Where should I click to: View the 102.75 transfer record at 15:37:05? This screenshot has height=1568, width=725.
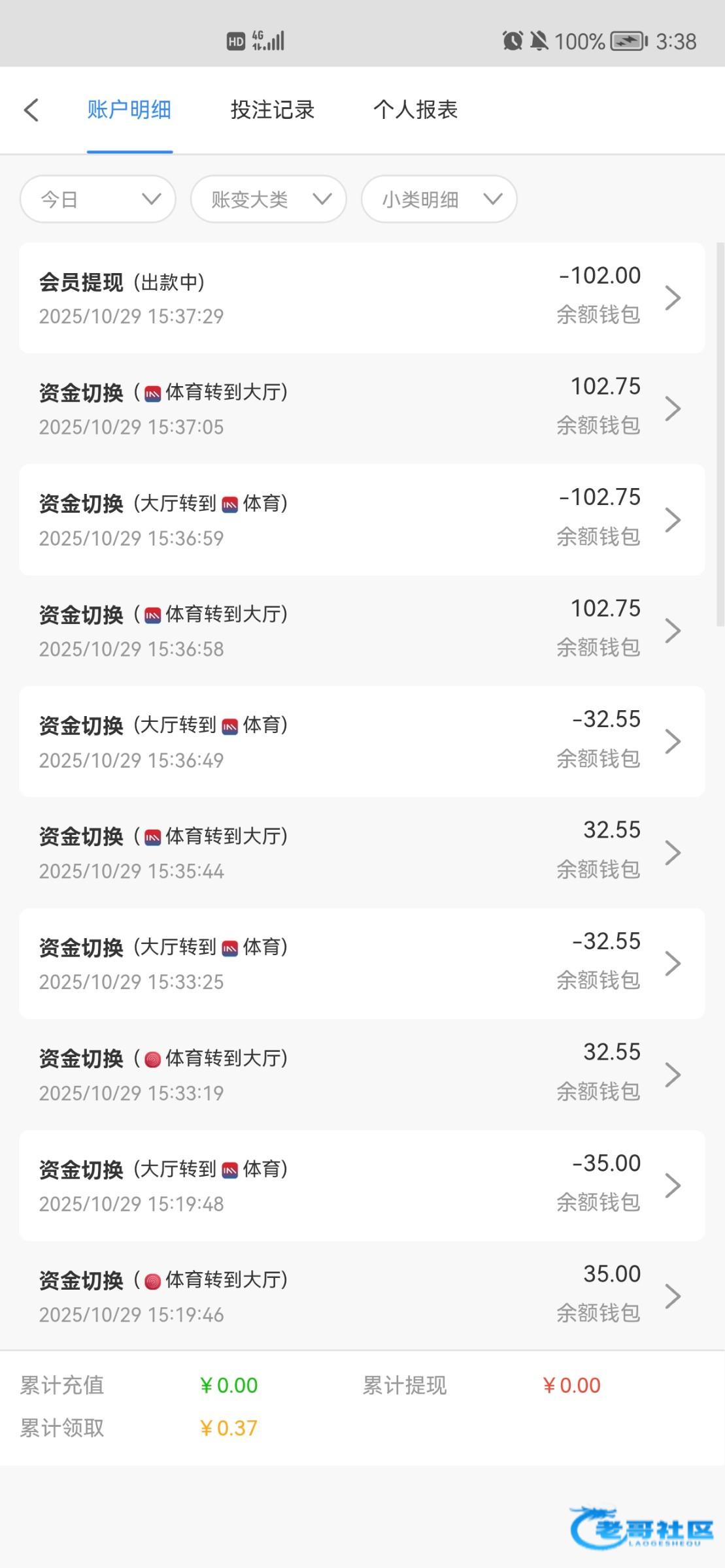(362, 409)
